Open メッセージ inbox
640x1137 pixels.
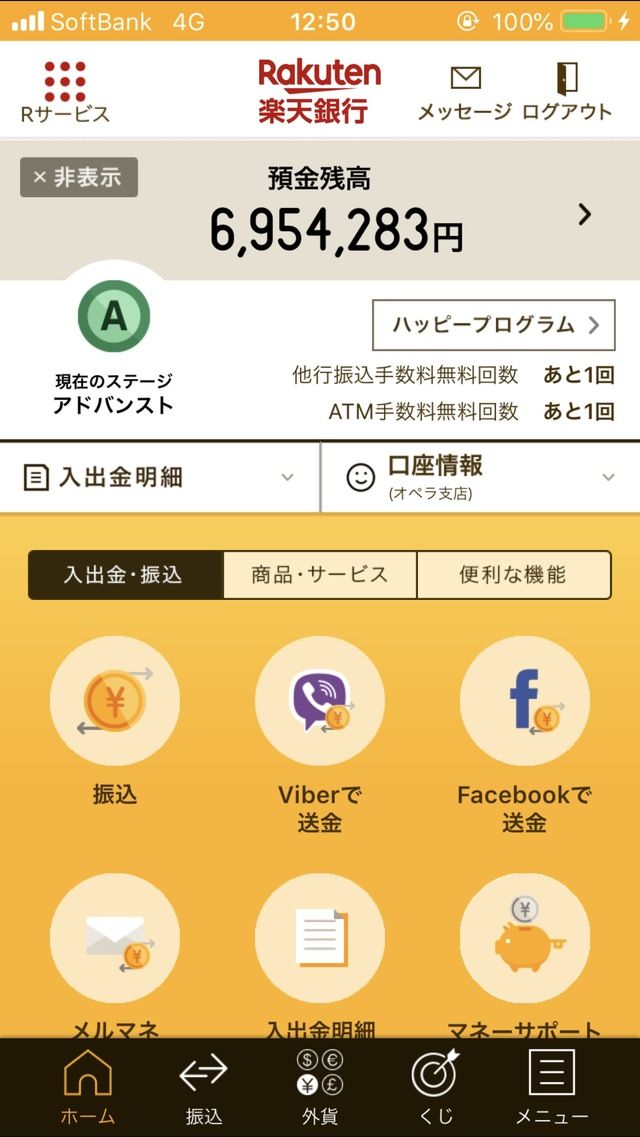pos(465,93)
